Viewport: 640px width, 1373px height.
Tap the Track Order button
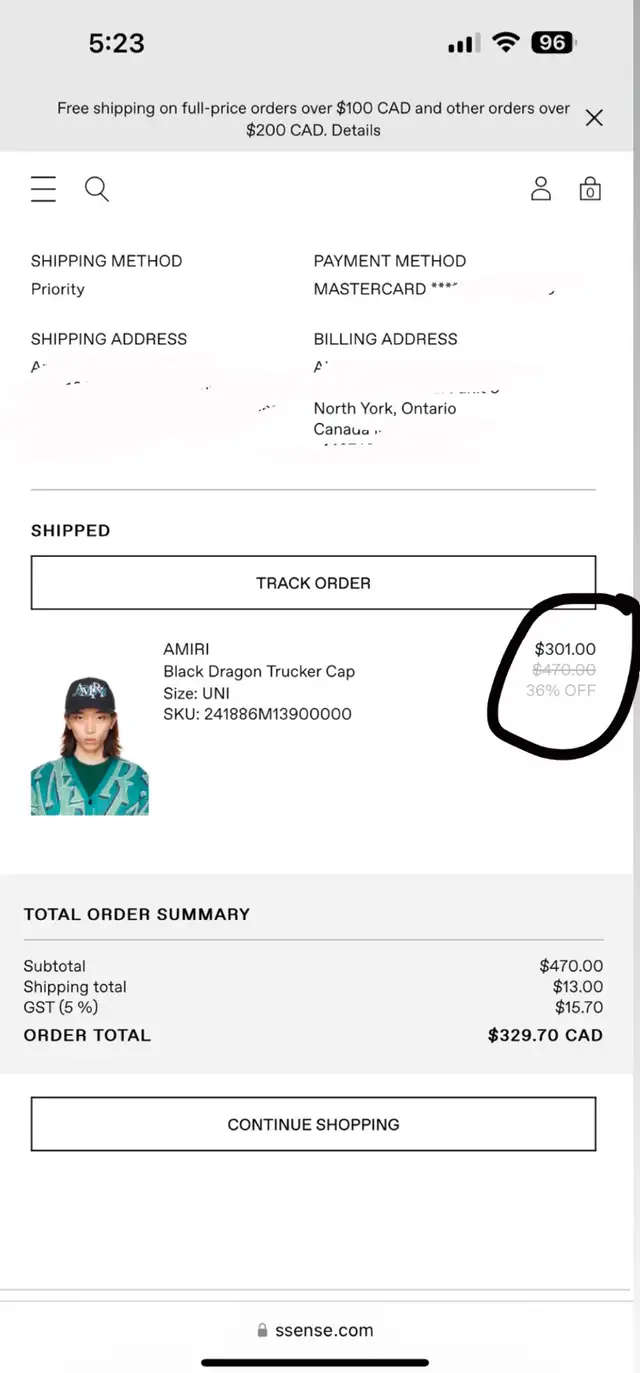[313, 583]
